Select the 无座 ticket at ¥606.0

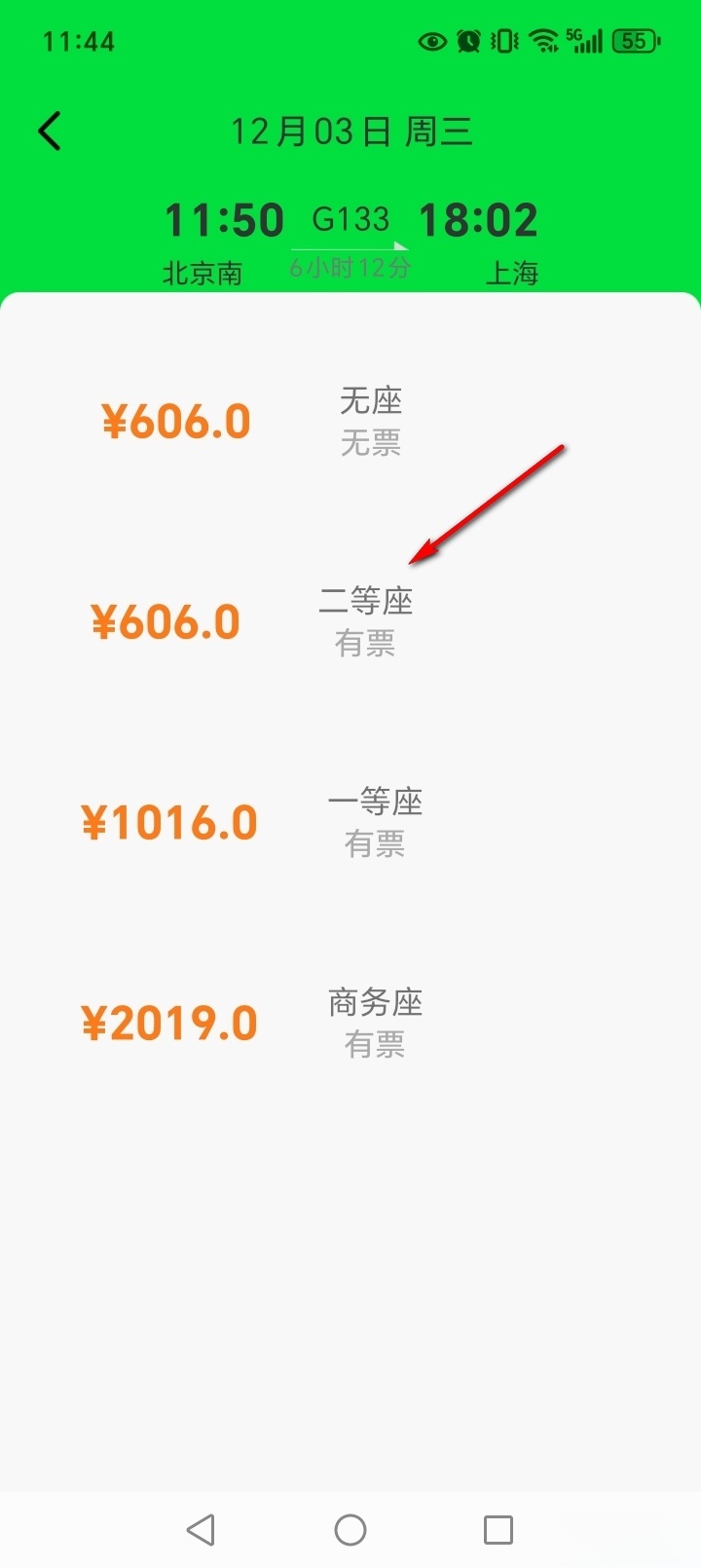tap(369, 421)
